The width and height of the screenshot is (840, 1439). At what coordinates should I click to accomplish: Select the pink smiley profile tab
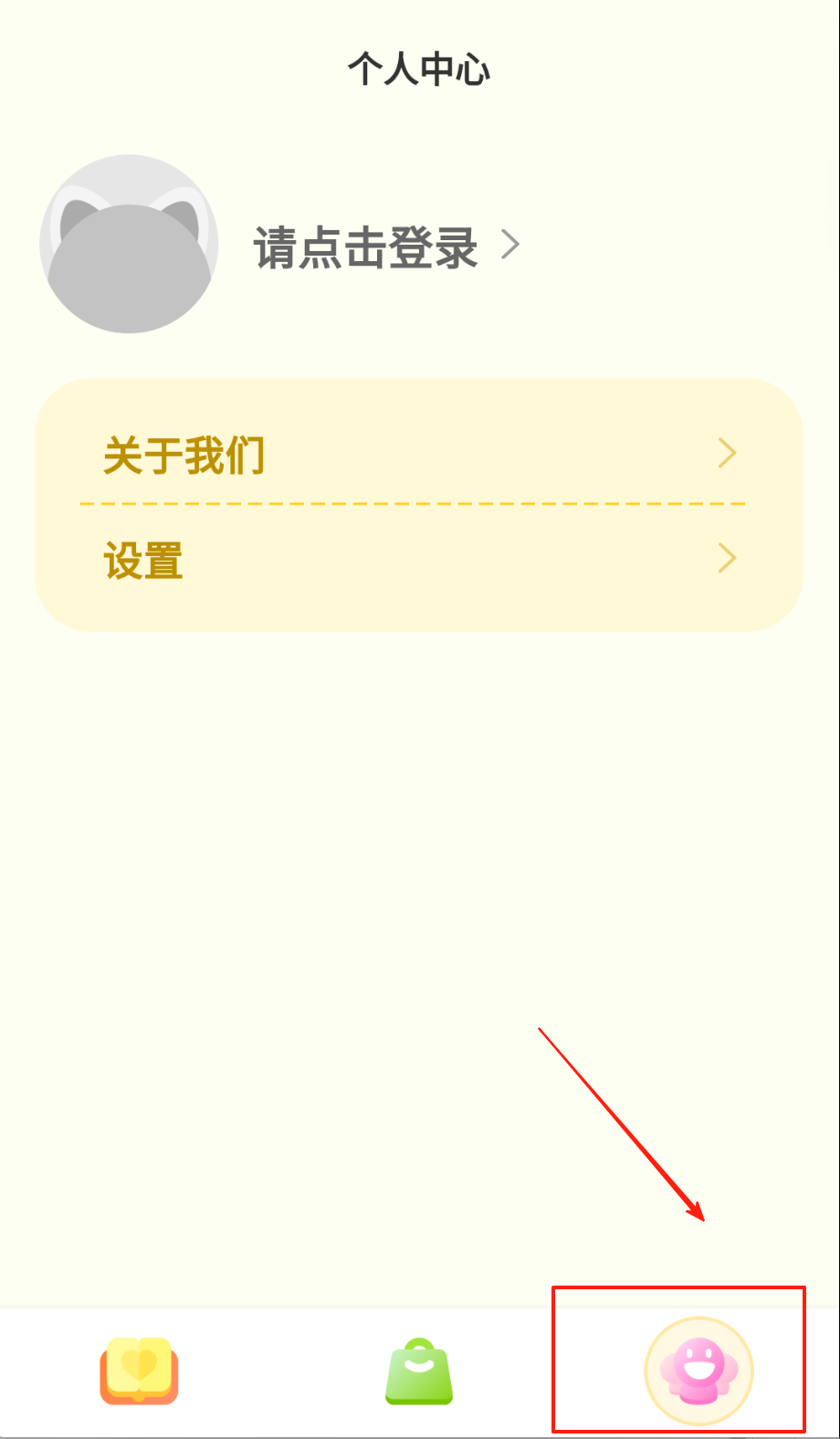pos(698,1371)
